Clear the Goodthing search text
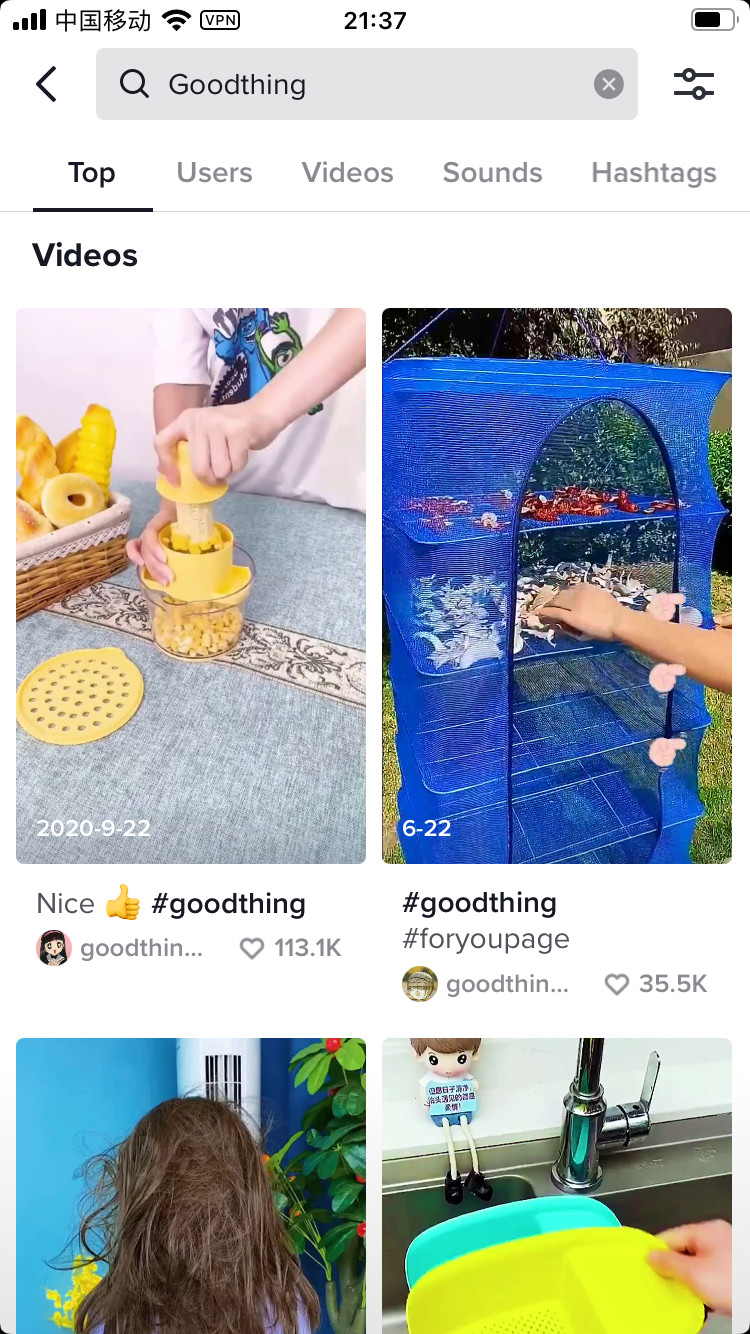 608,84
